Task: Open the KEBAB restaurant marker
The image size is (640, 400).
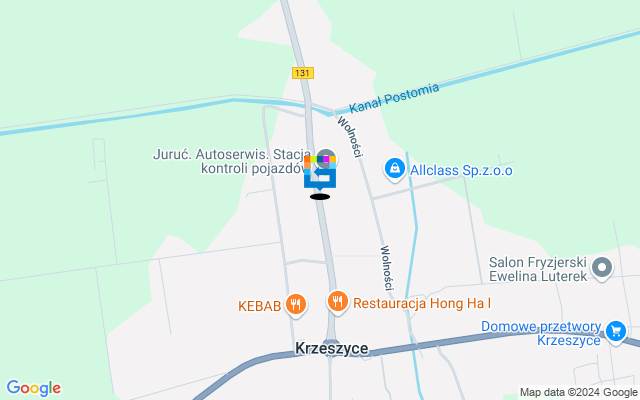Action: tap(295, 305)
